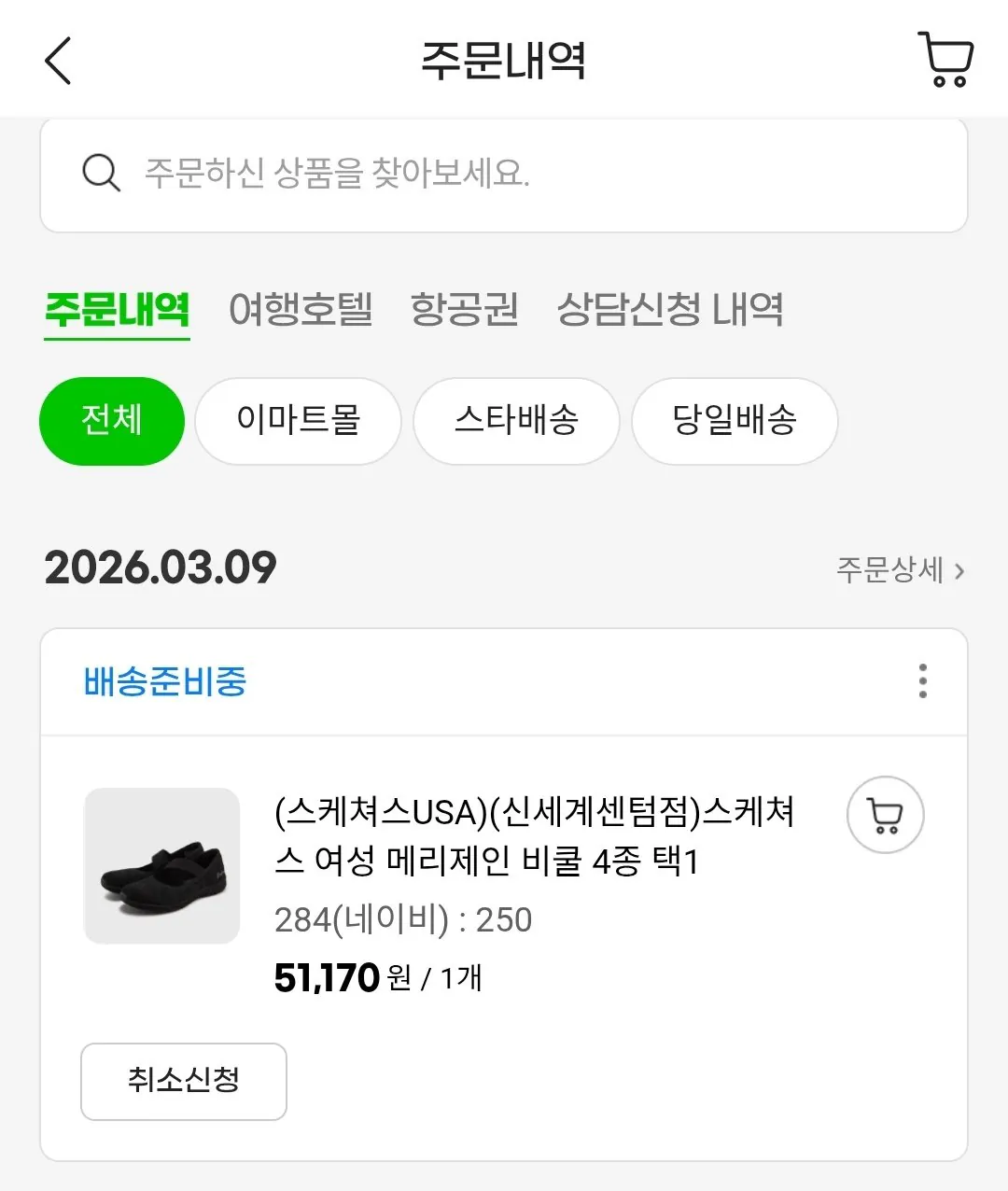The image size is (1008, 1191).
Task: Activate the 당일배송 filter option
Action: pyautogui.click(x=734, y=421)
